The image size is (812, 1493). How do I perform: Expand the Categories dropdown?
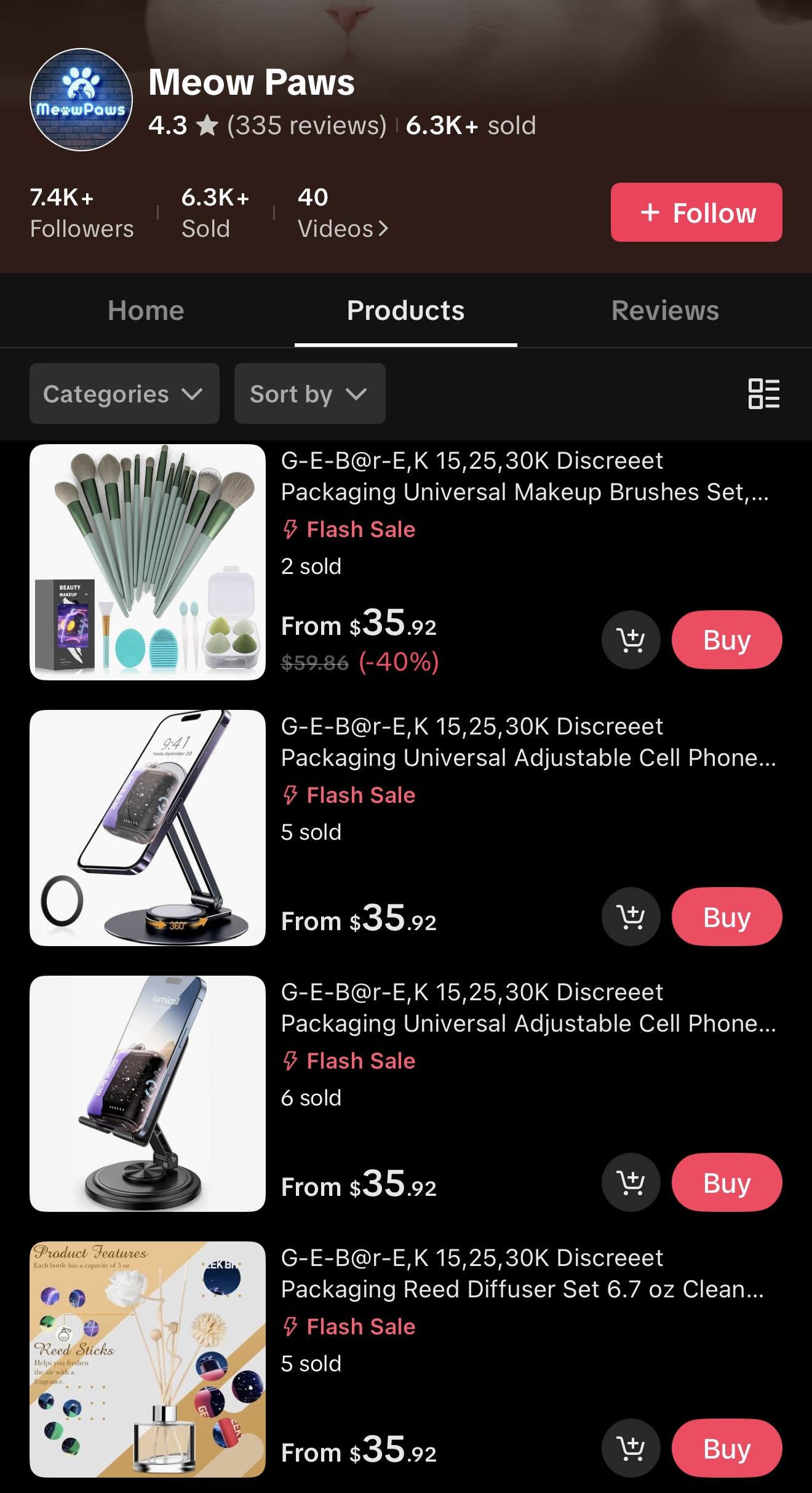[x=124, y=394]
